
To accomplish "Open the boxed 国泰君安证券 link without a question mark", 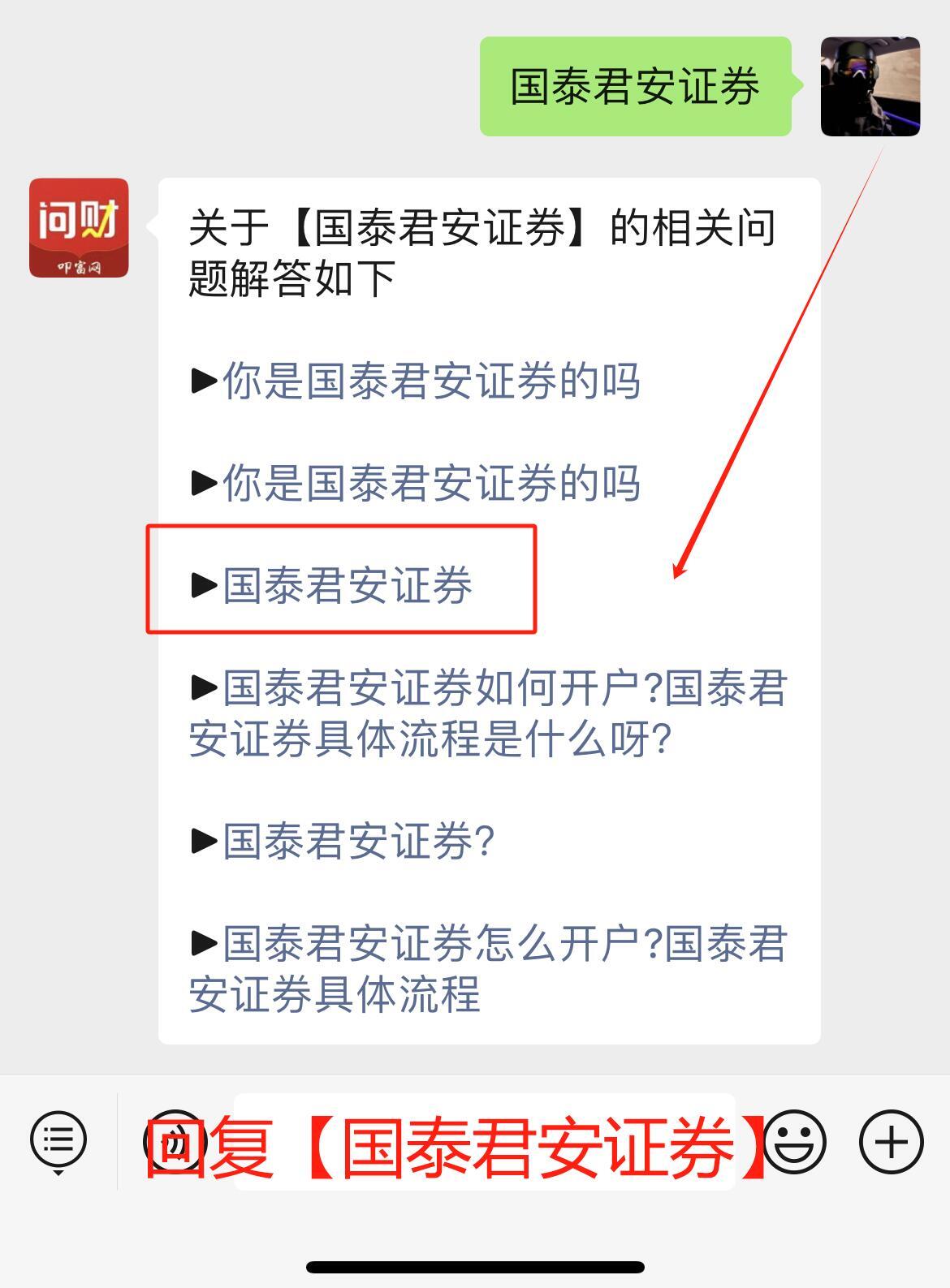I will [x=348, y=584].
